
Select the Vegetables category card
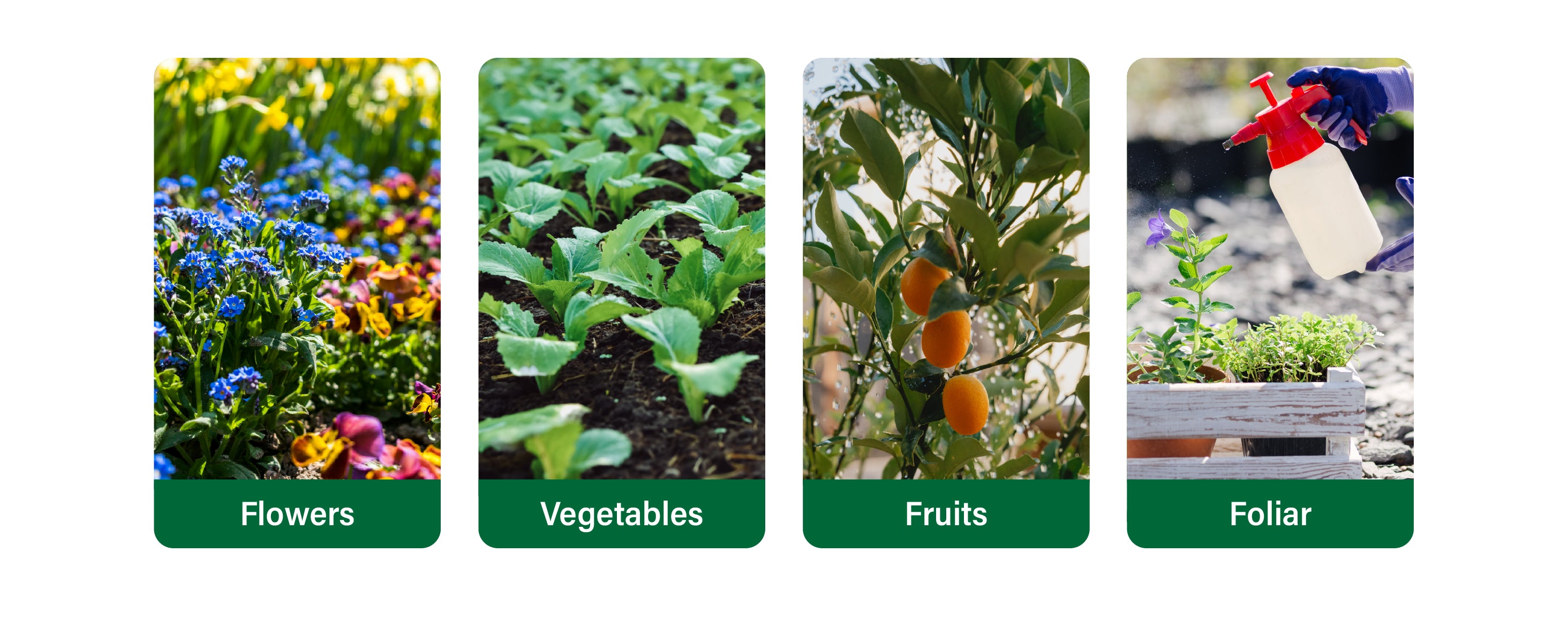tap(622, 302)
